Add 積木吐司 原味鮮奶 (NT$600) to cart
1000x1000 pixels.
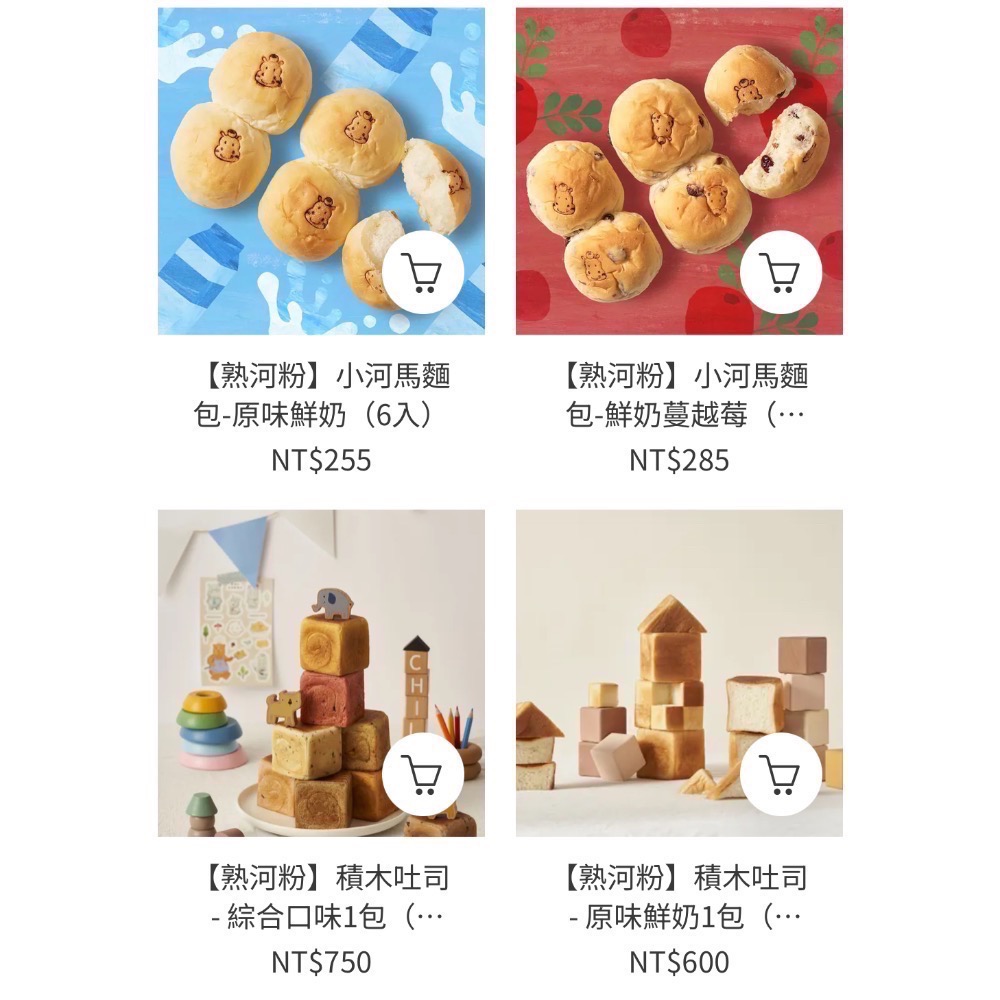click(780, 774)
